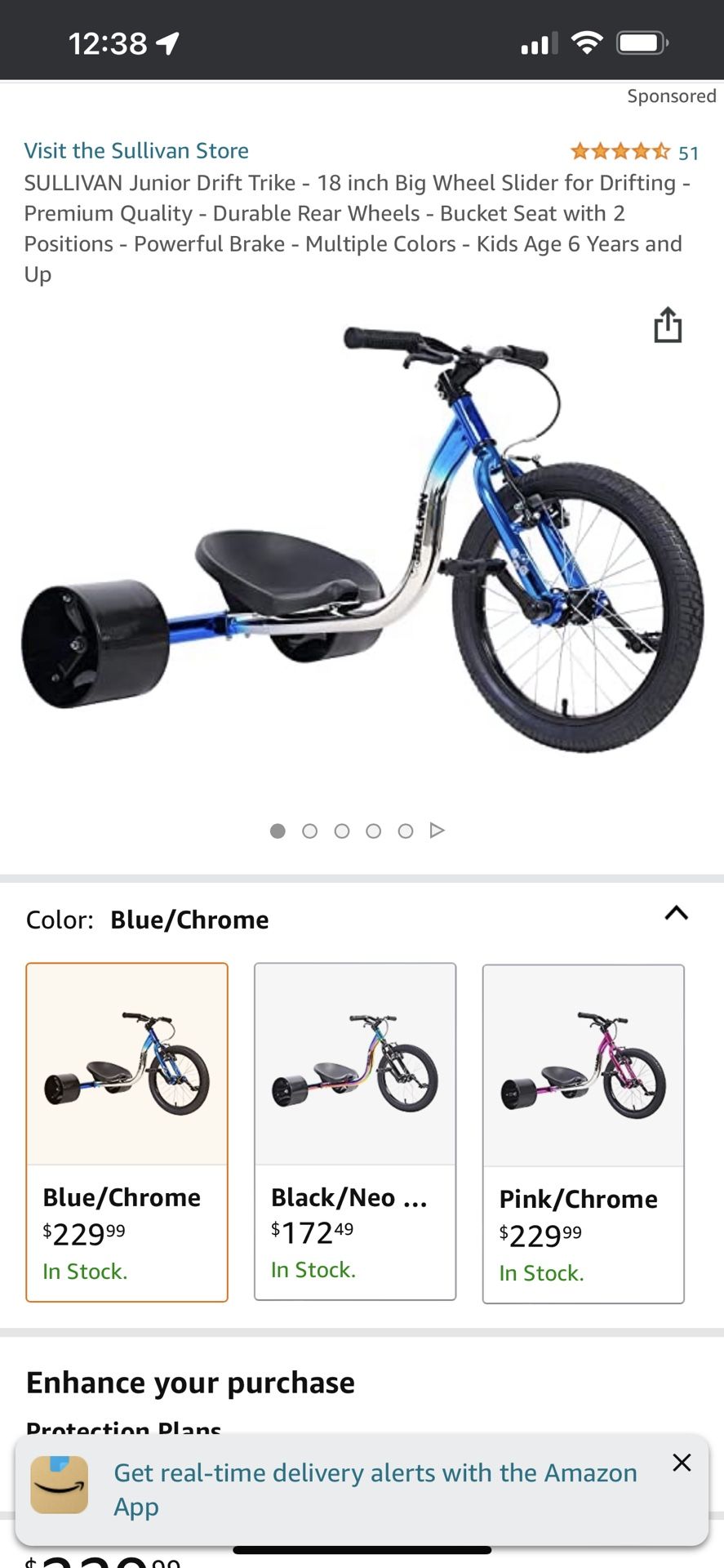Share this drift trike listing

coord(668,325)
